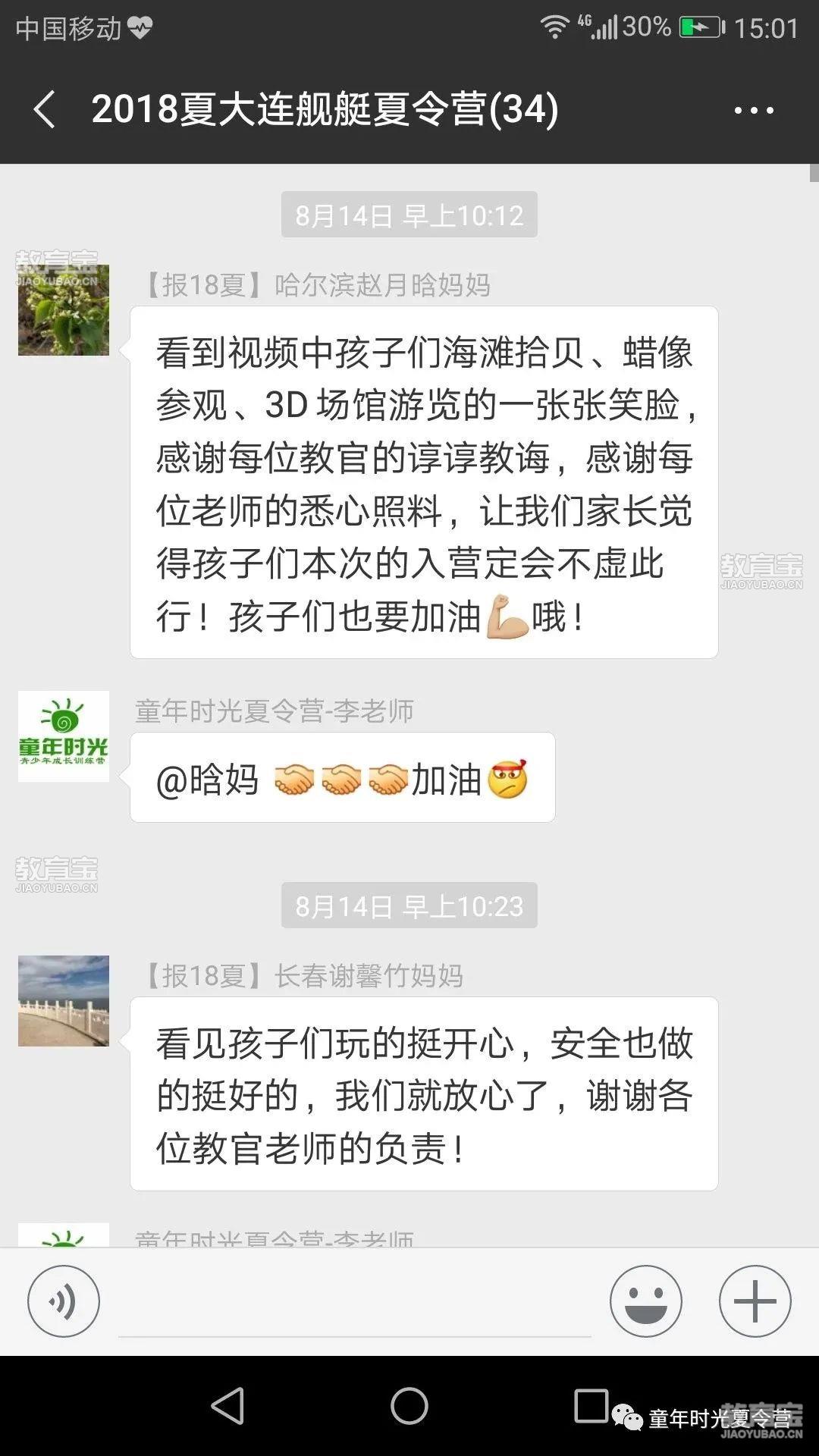This screenshot has height=1456, width=819.
Task: Open 长春谢馨竹妈妈's avatar profile
Action: click(x=64, y=1001)
